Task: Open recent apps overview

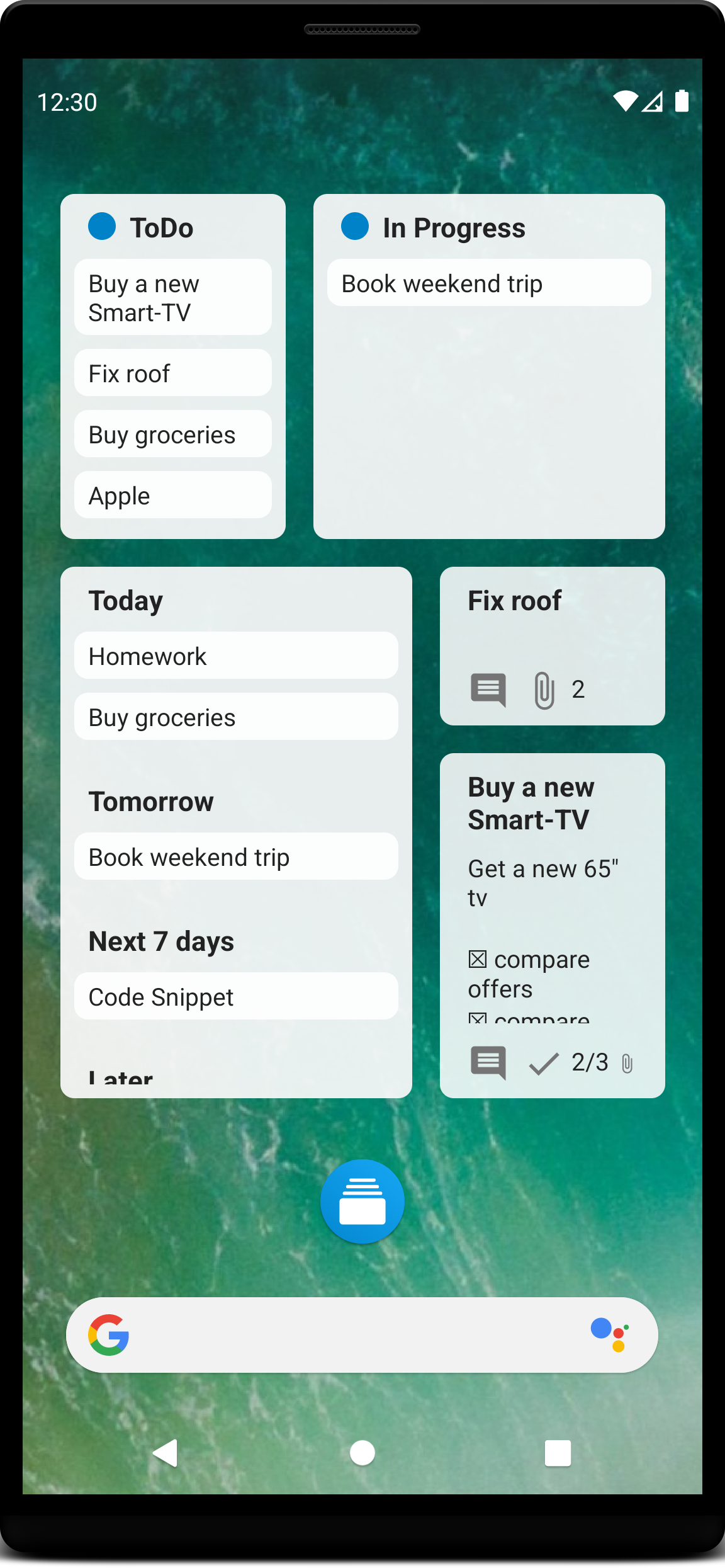Action: click(558, 1453)
